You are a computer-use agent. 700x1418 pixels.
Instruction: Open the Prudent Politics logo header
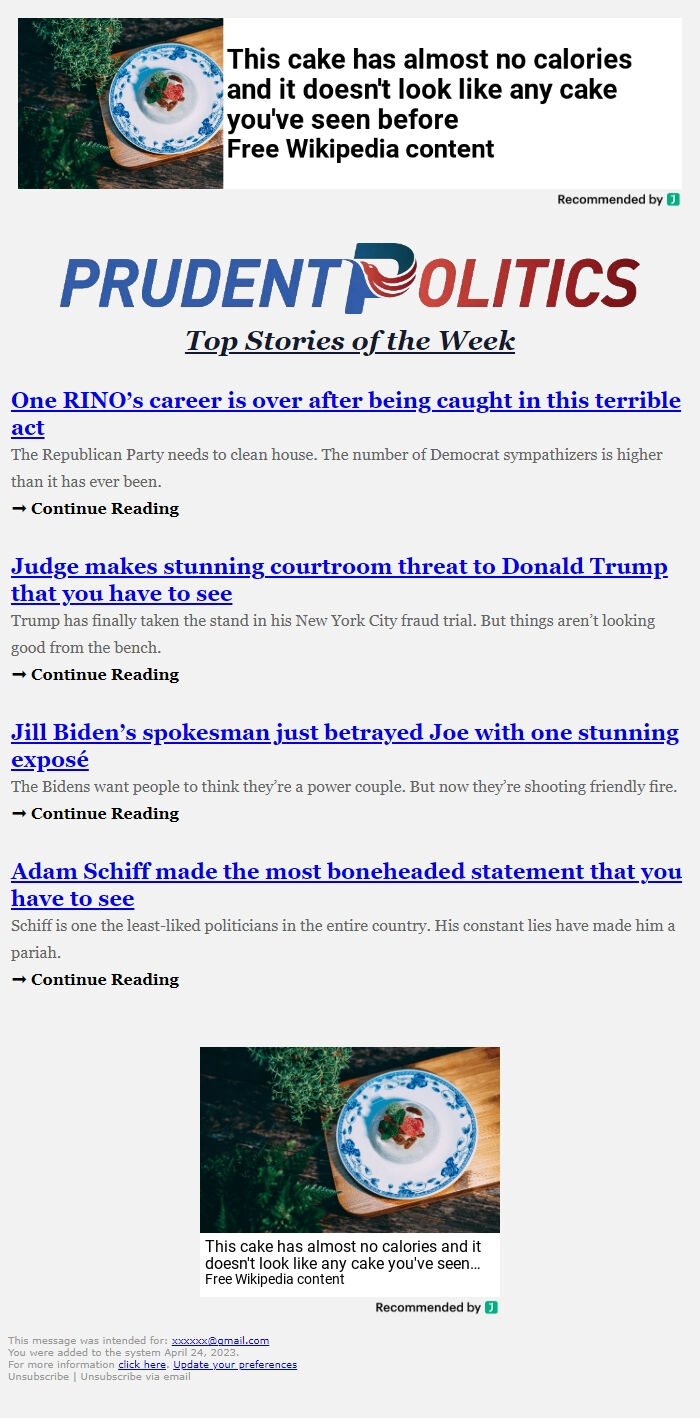350,278
